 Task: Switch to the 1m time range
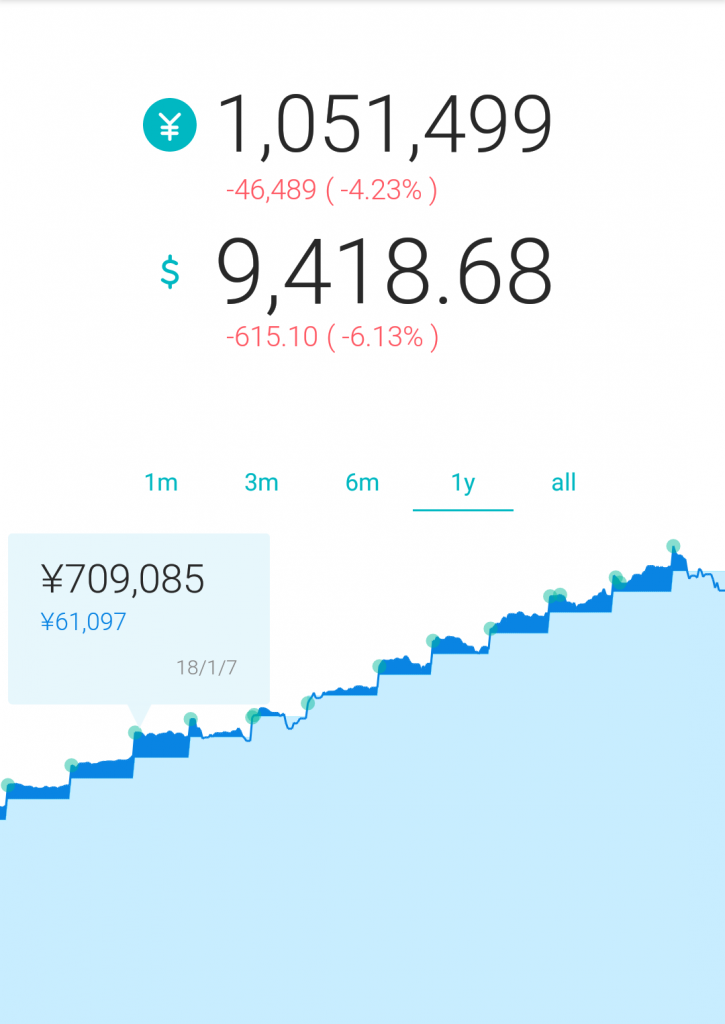[x=161, y=483]
